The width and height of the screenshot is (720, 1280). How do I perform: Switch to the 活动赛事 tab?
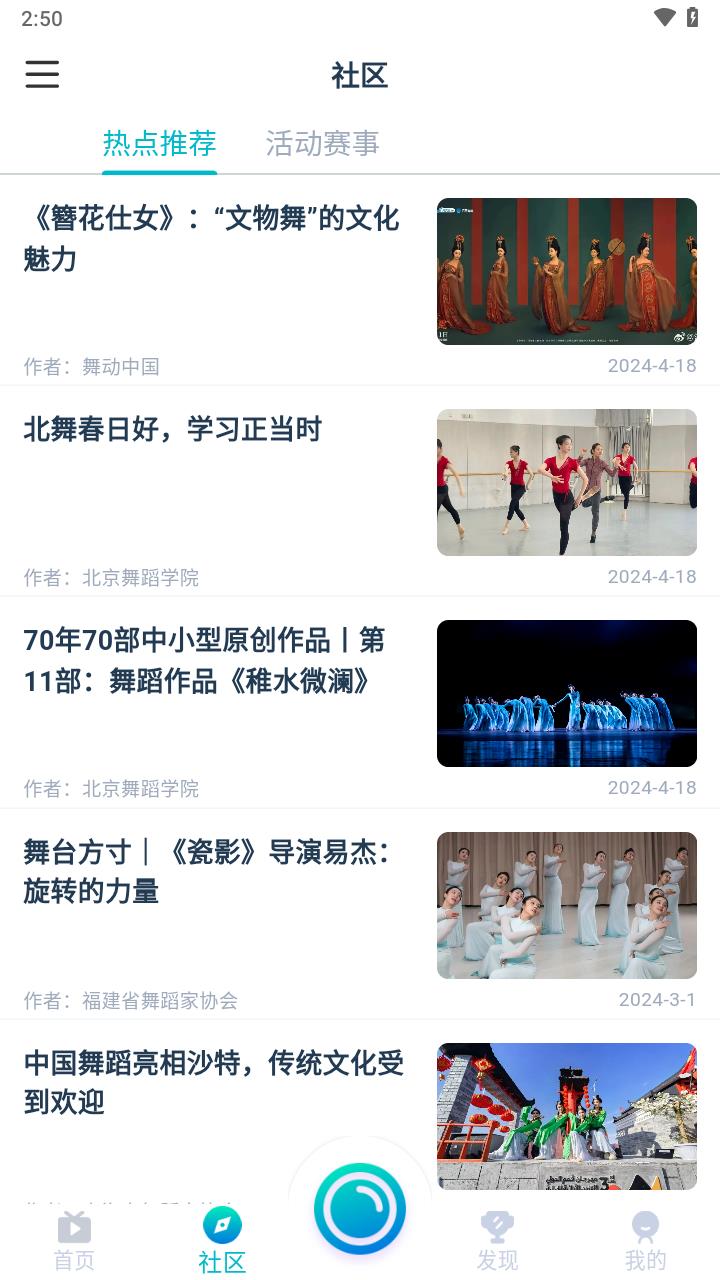tap(322, 144)
